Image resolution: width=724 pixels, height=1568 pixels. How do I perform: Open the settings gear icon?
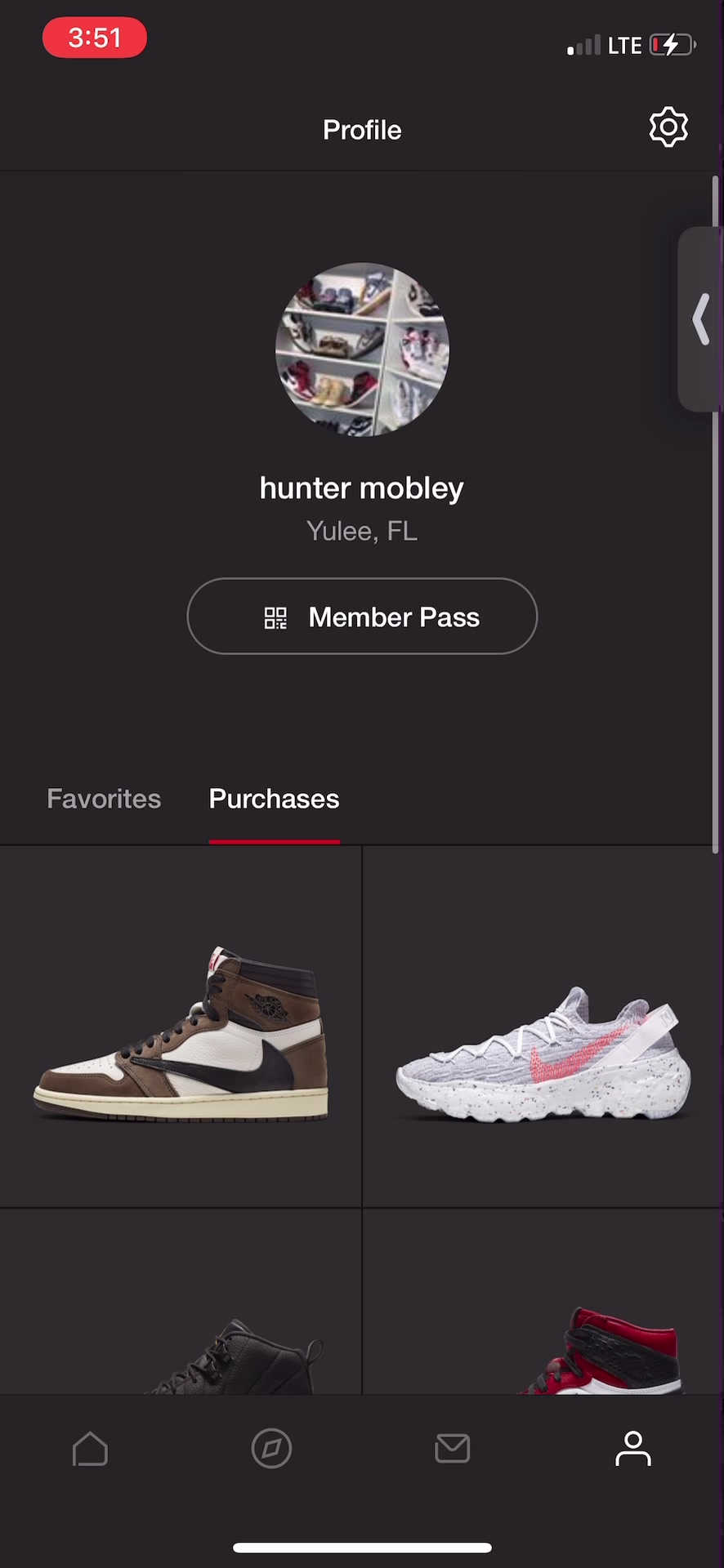tap(668, 127)
